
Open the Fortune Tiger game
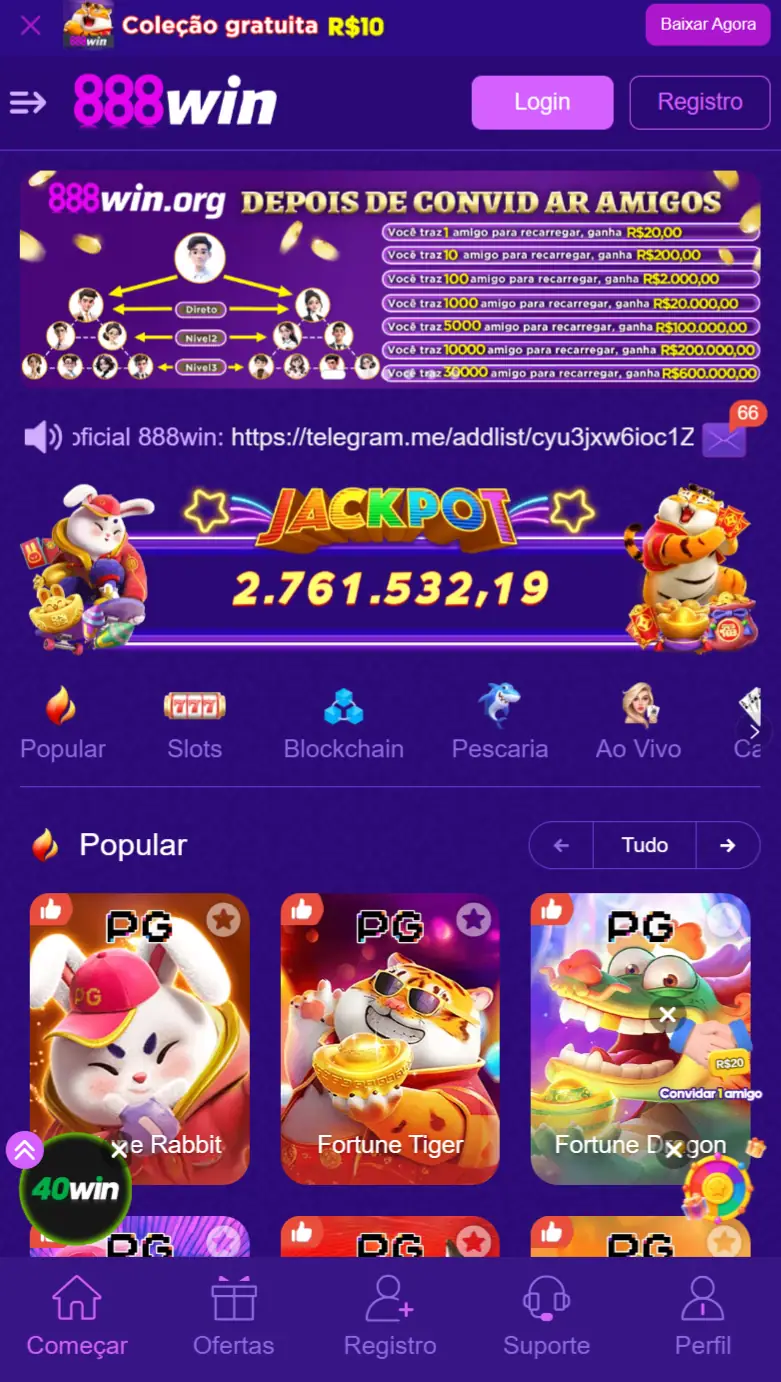pos(390,1040)
